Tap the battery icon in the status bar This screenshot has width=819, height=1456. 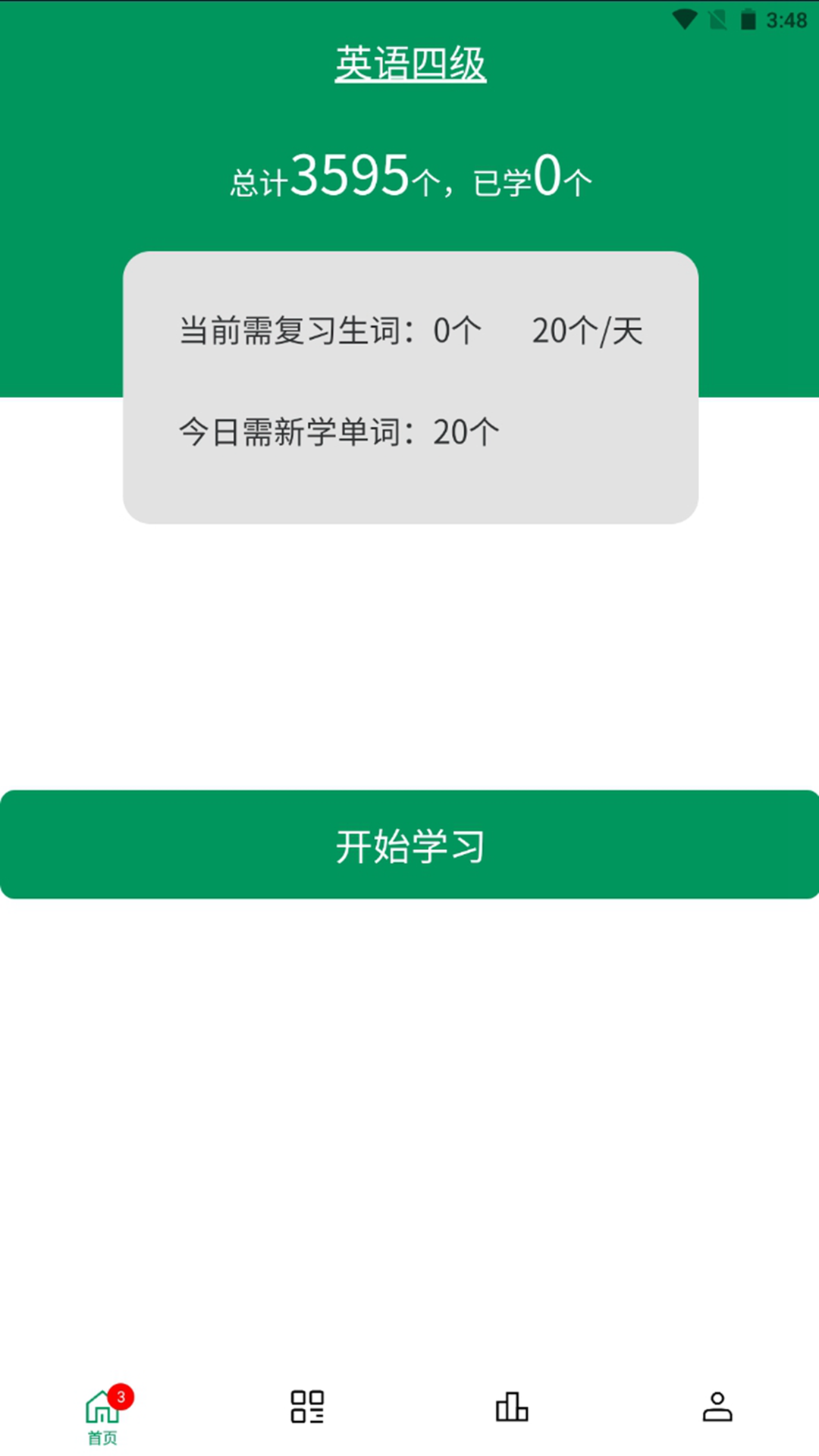pos(749,20)
